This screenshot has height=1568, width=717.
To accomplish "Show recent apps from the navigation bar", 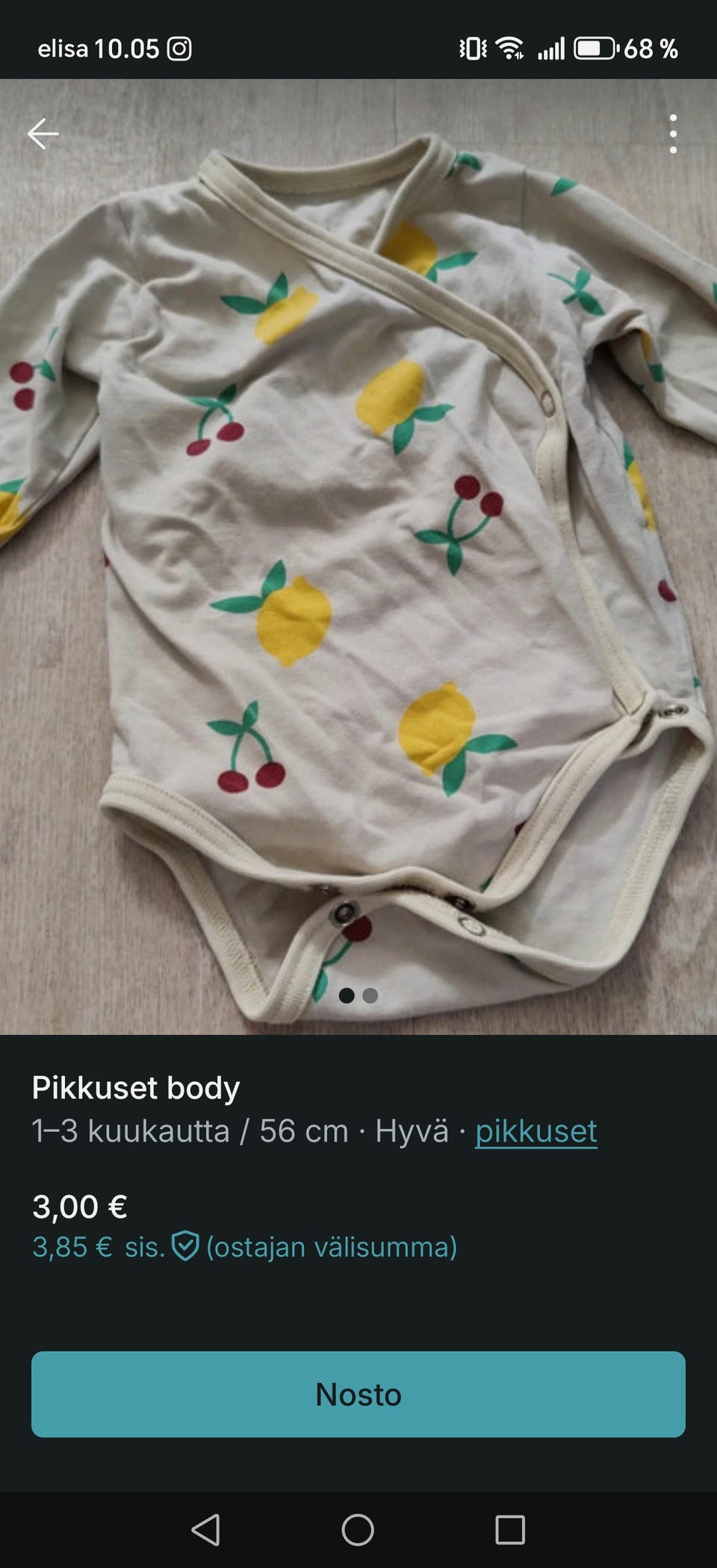I will coord(510,1530).
